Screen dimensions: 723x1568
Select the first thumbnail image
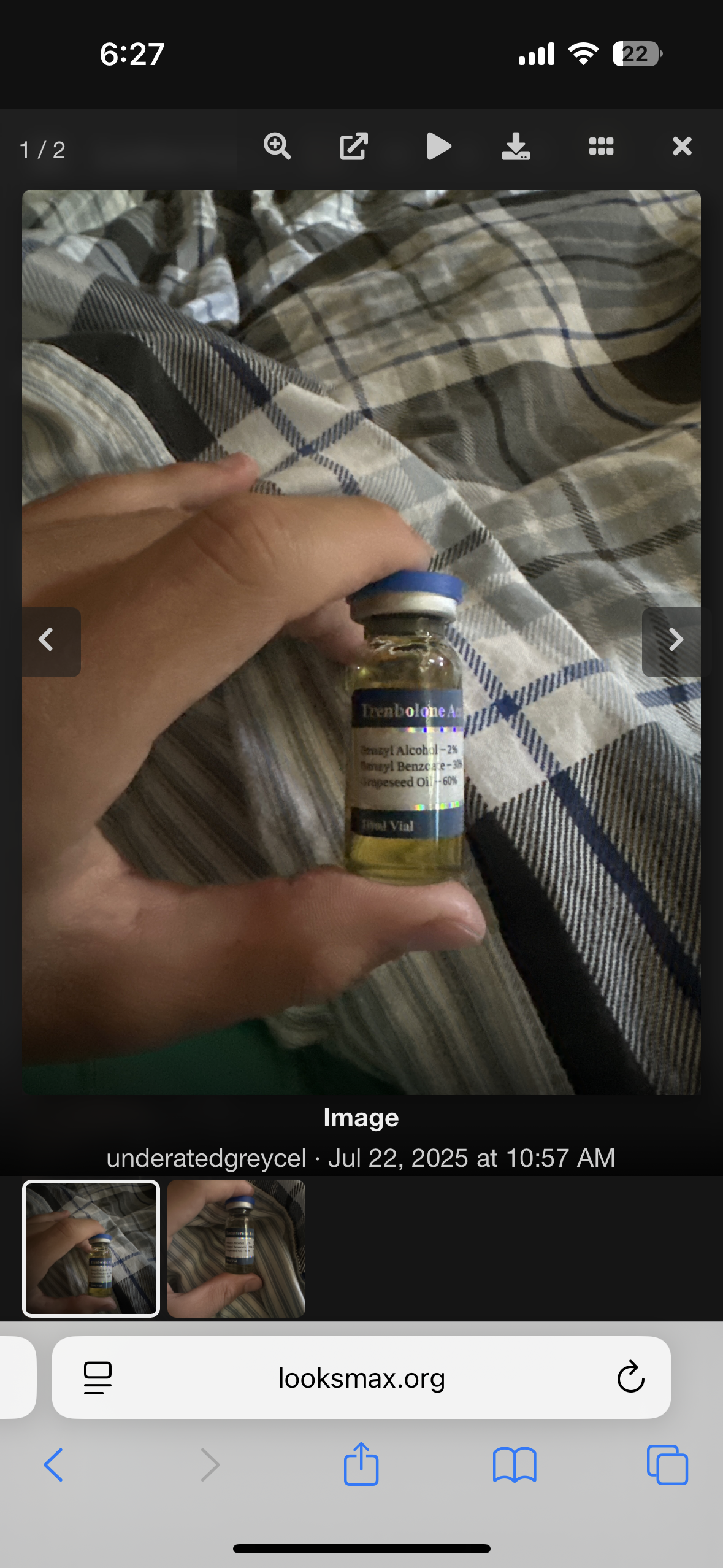pyautogui.click(x=91, y=1248)
